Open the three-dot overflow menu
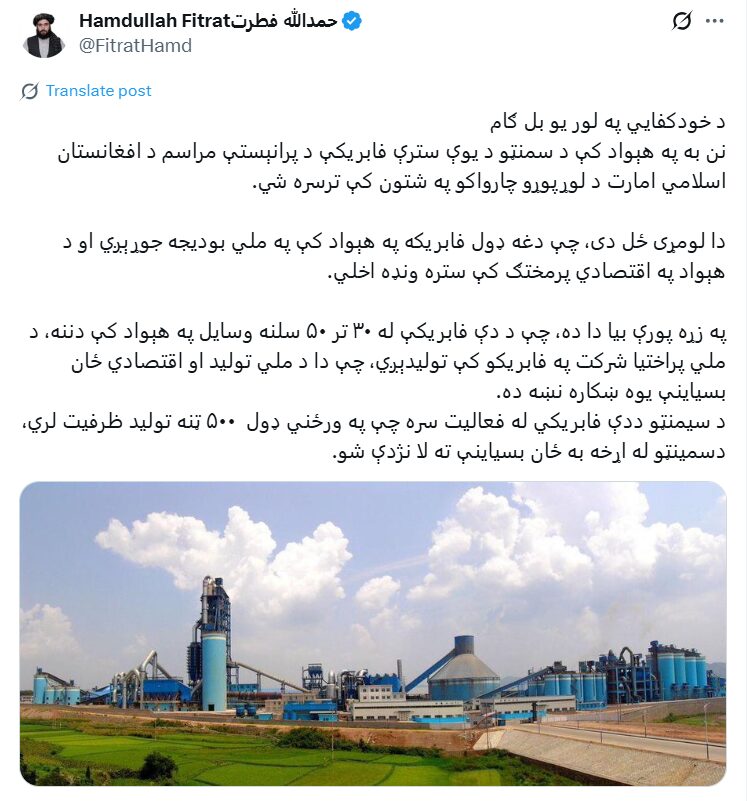This screenshot has width=747, height=801. point(713,21)
